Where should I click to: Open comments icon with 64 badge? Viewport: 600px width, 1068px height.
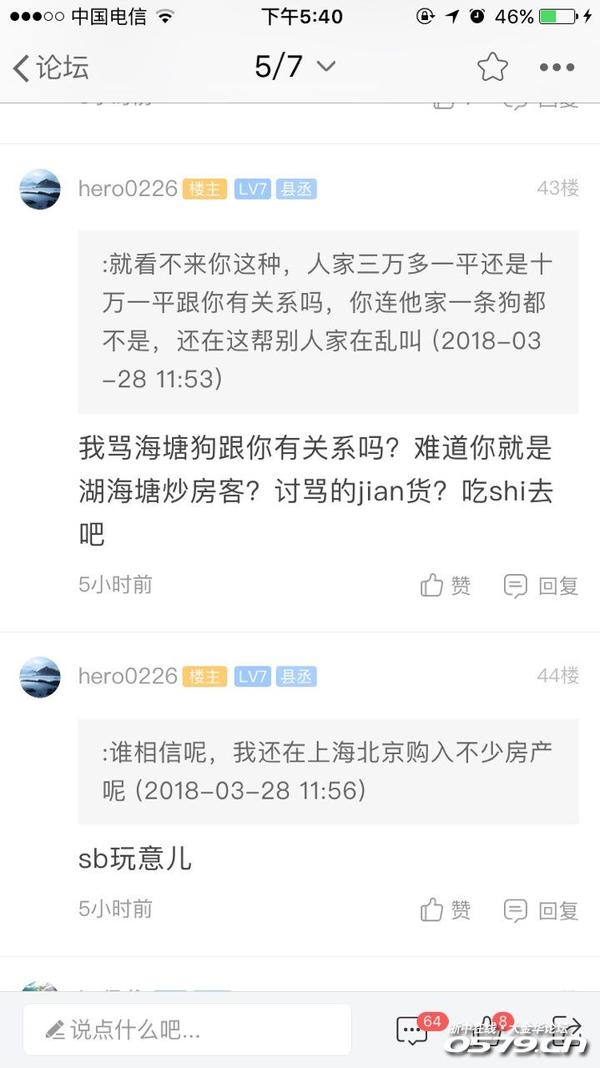(x=412, y=1030)
